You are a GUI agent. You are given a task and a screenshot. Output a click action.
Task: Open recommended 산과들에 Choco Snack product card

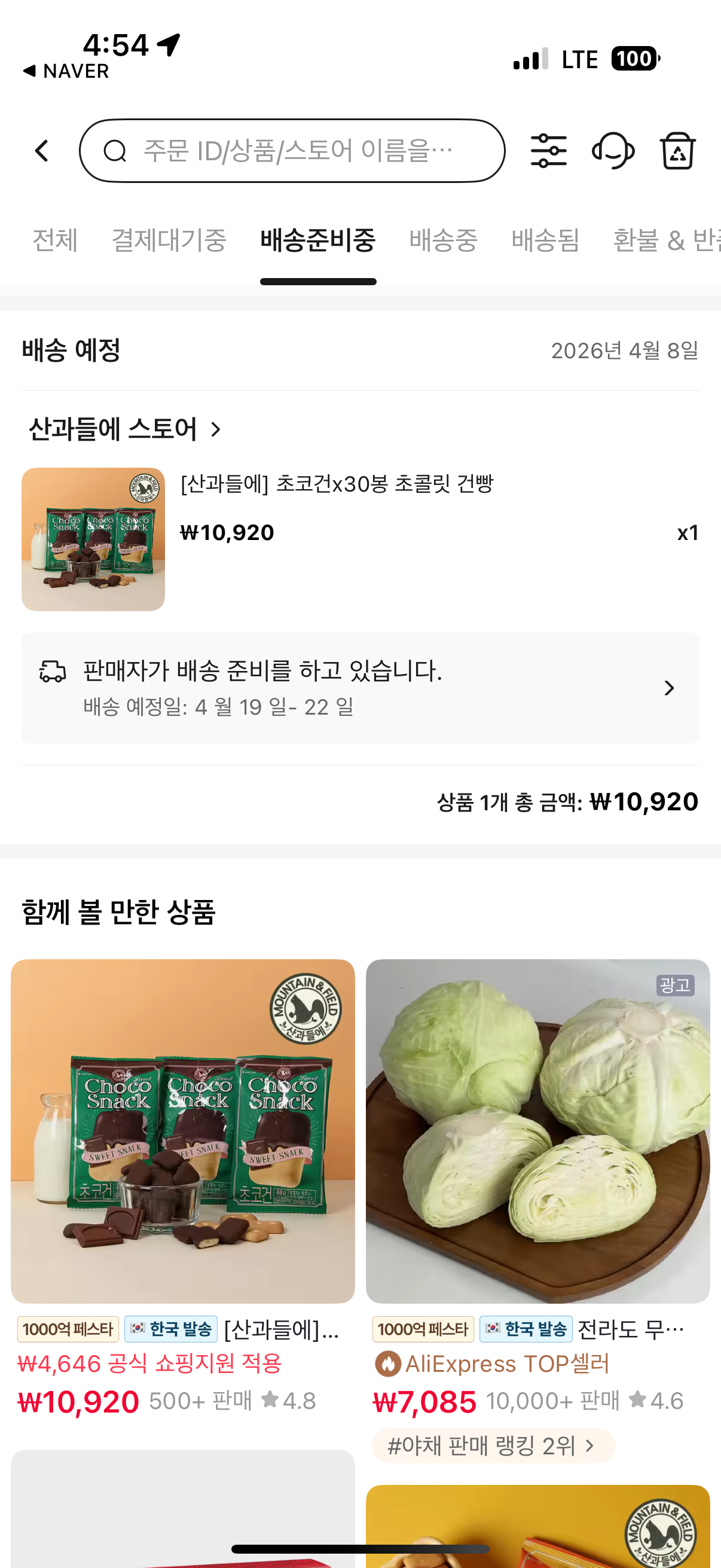tap(182, 1131)
